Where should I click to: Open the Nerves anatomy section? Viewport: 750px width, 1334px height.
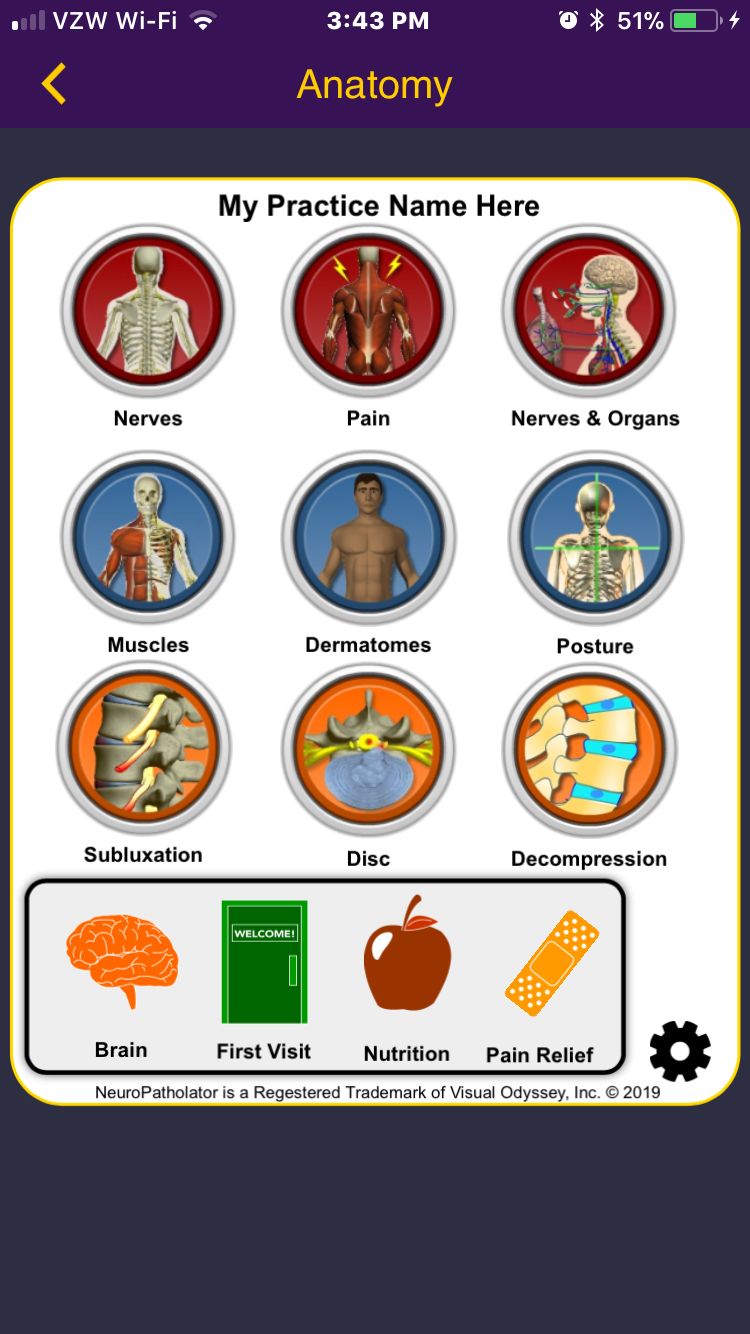pos(148,312)
